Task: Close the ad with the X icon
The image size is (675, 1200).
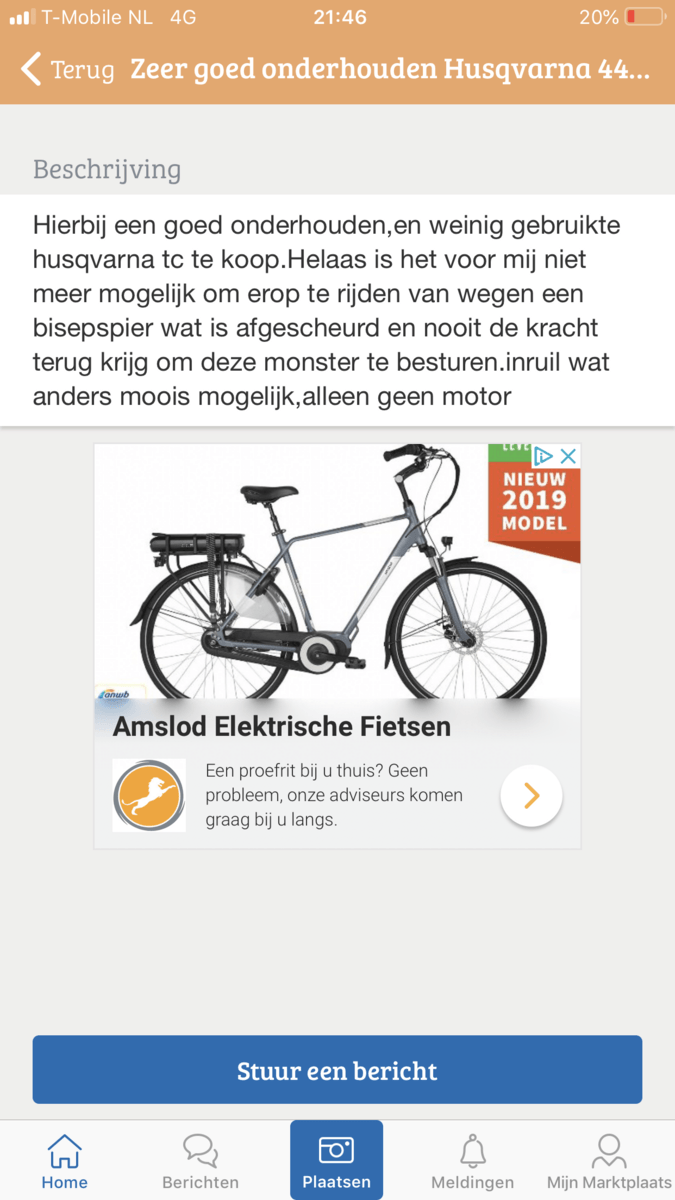Action: [568, 457]
